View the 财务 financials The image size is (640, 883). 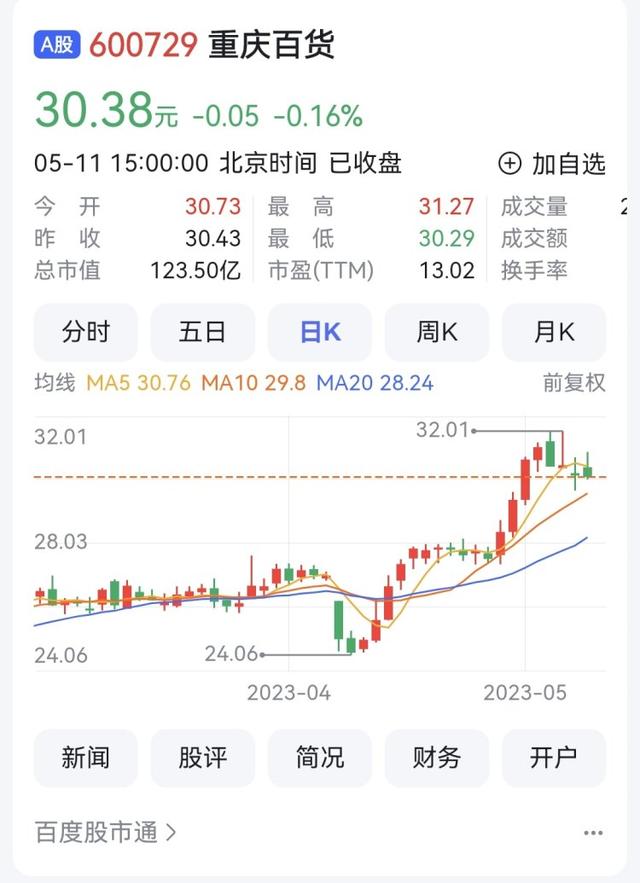436,758
